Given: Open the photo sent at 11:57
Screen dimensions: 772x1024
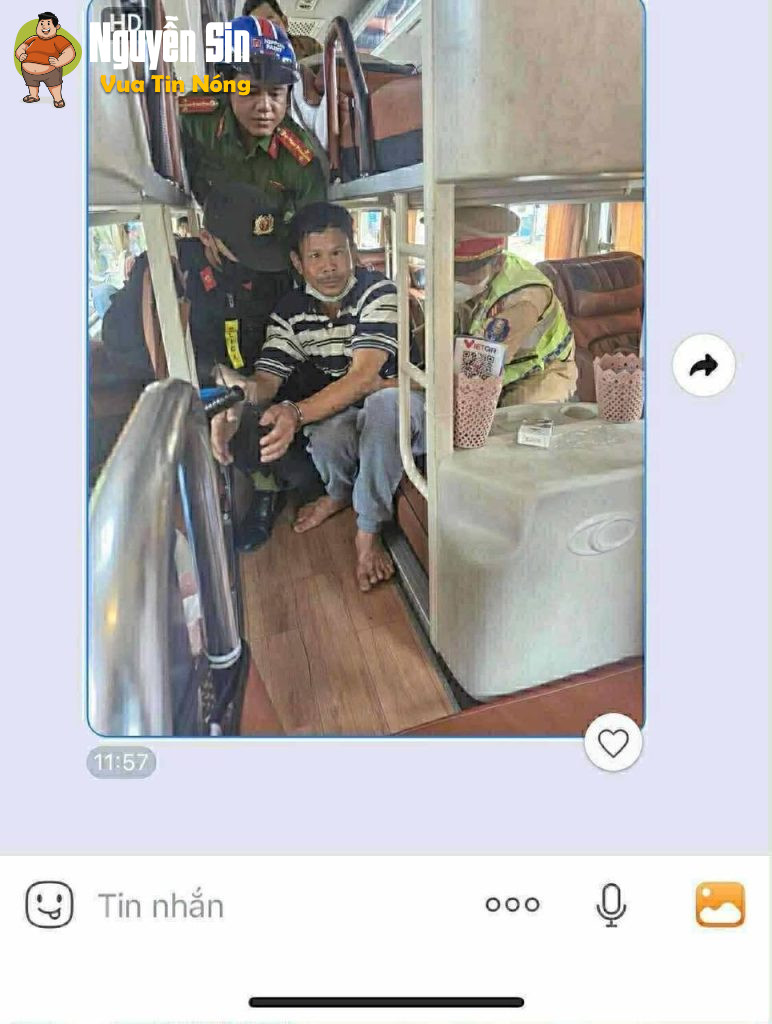Looking at the screenshot, I should tap(366, 370).
